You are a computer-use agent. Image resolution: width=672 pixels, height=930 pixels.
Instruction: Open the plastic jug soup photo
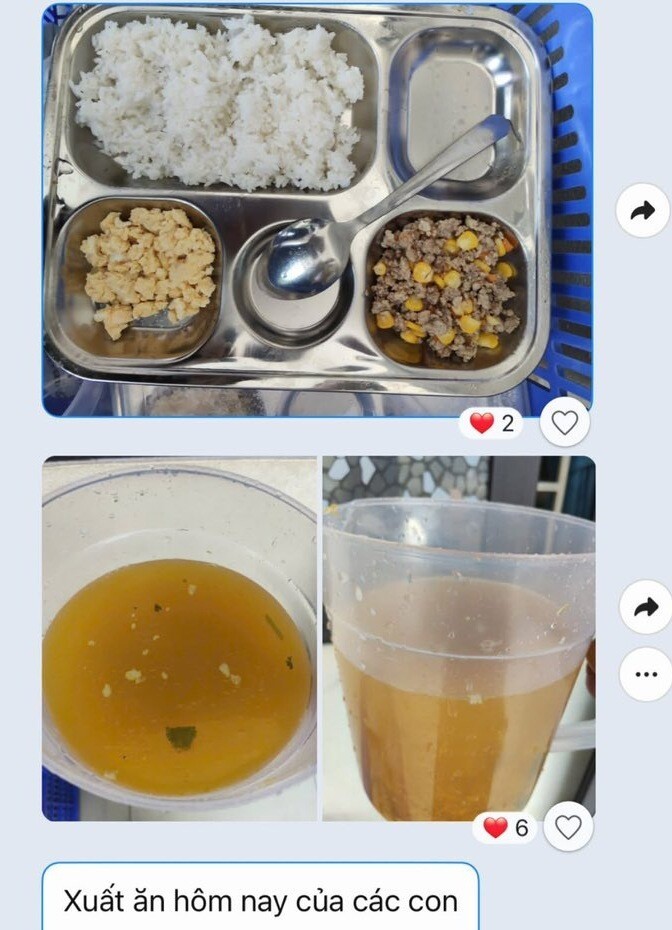[x=458, y=638]
